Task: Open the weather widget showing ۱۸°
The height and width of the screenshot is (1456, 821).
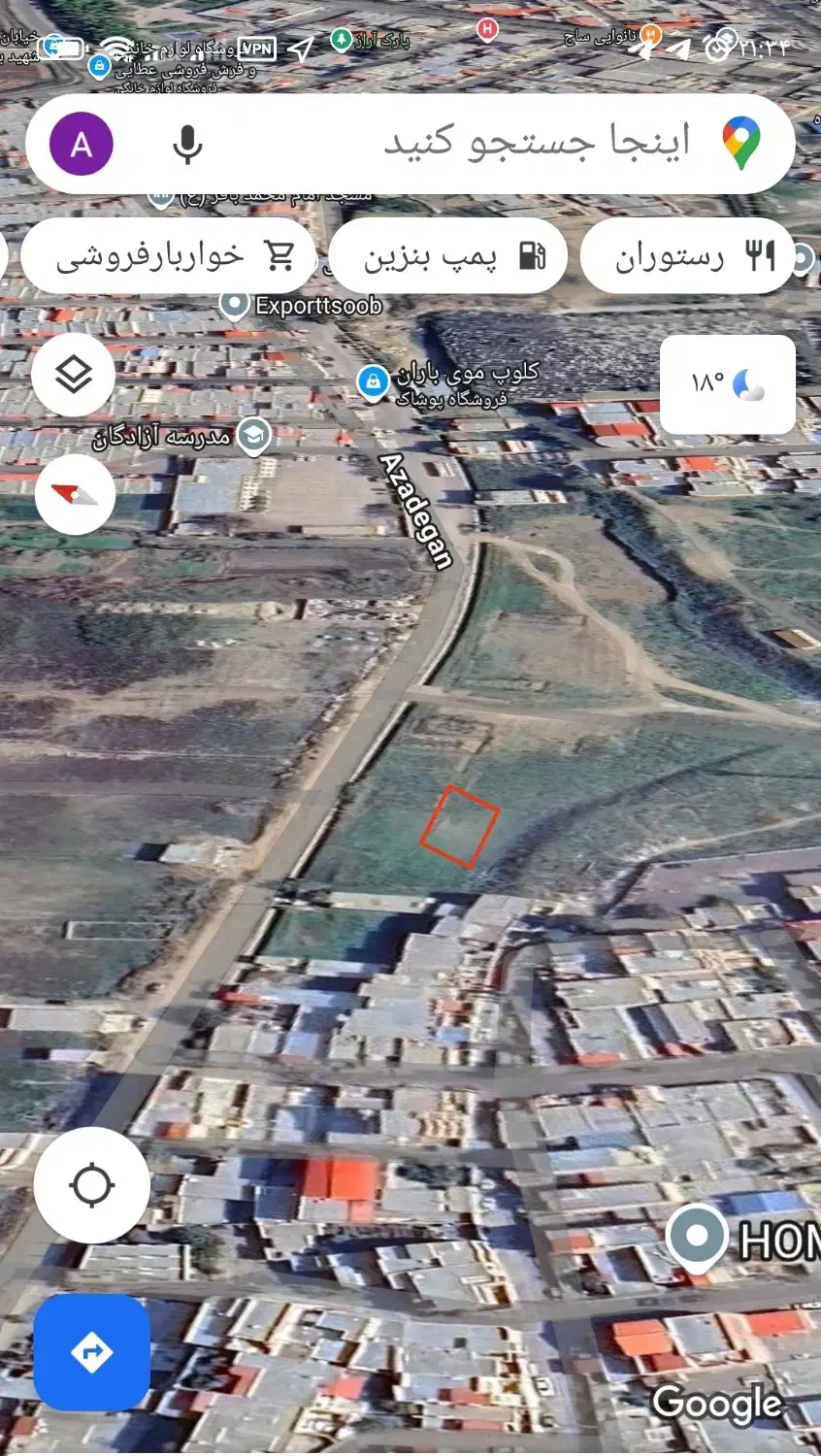Action: coord(728,384)
